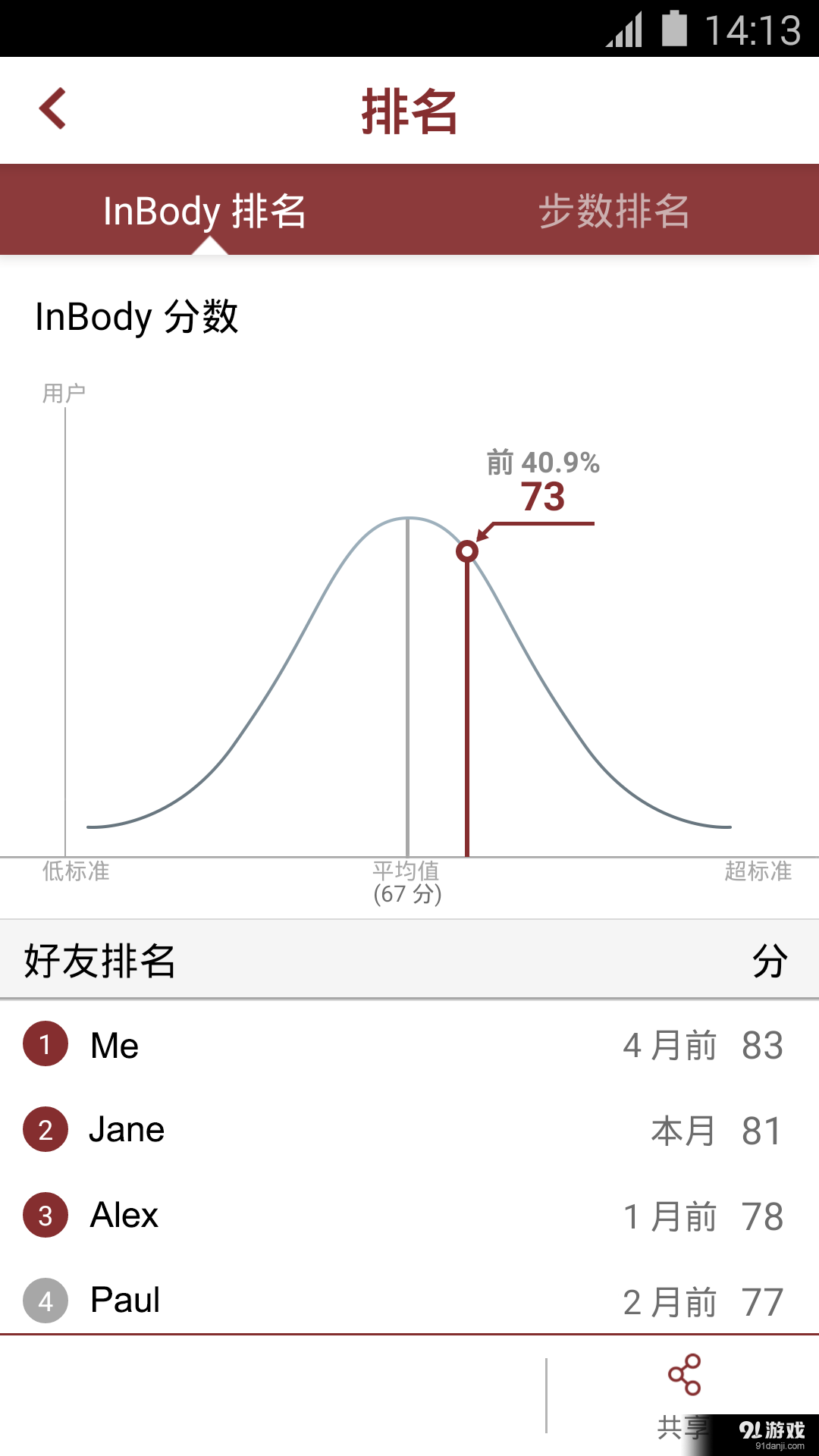The width and height of the screenshot is (819, 1456).
Task: Tap the red score indicator line on the curve
Action: click(x=467, y=705)
